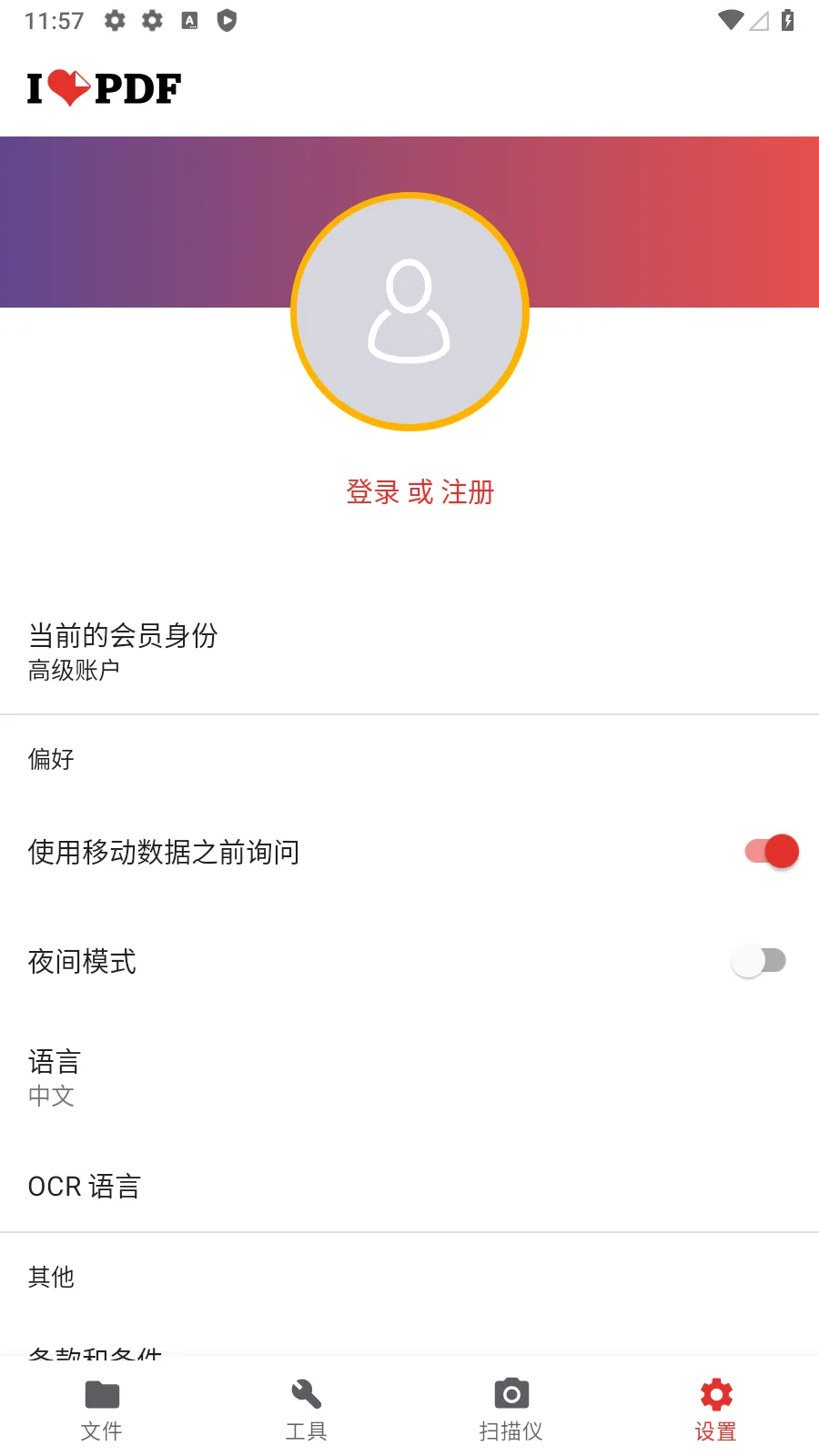This screenshot has height=1456, width=819.
Task: Switch to the 文件 tab
Action: [102, 1409]
